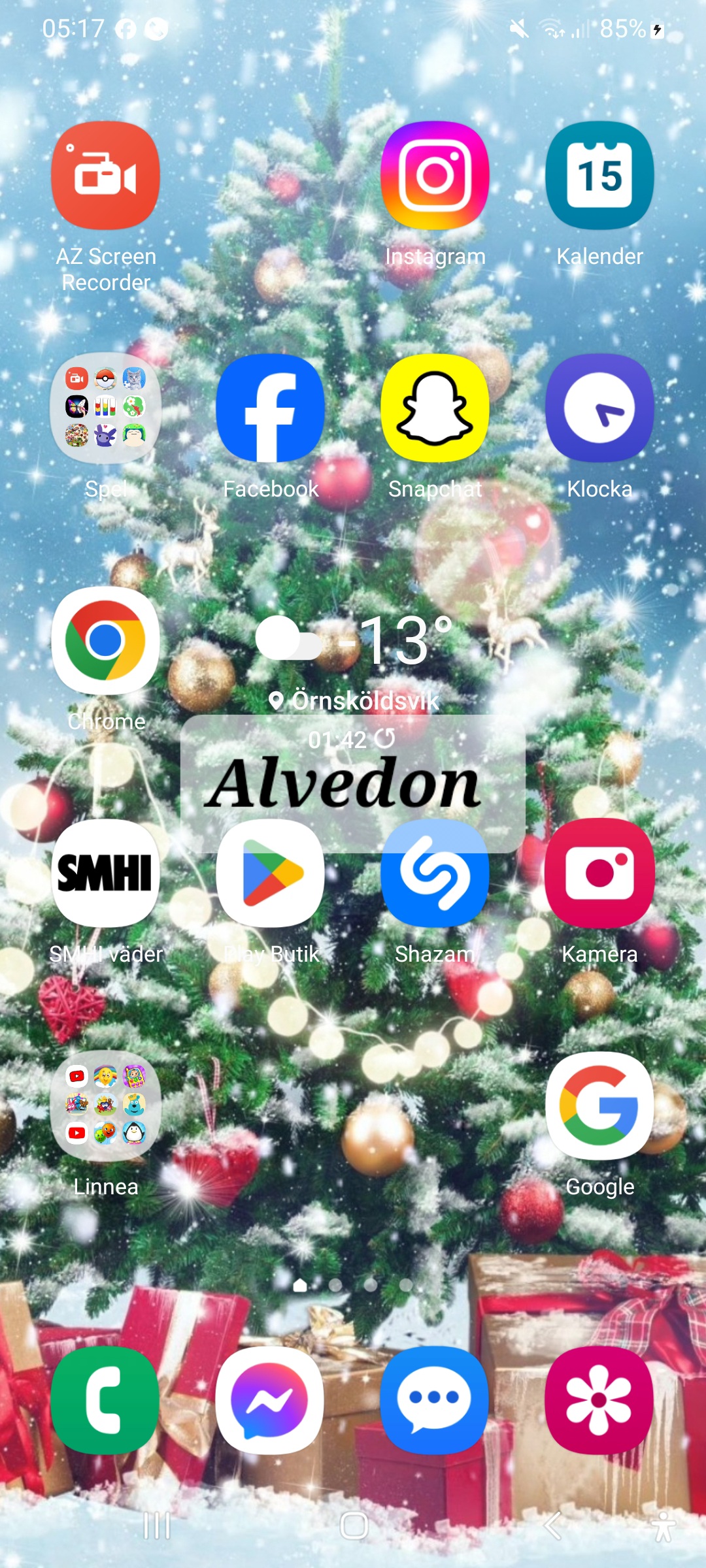Screen dimensions: 706x1568
Task: Open Play Butik store
Action: [270, 873]
